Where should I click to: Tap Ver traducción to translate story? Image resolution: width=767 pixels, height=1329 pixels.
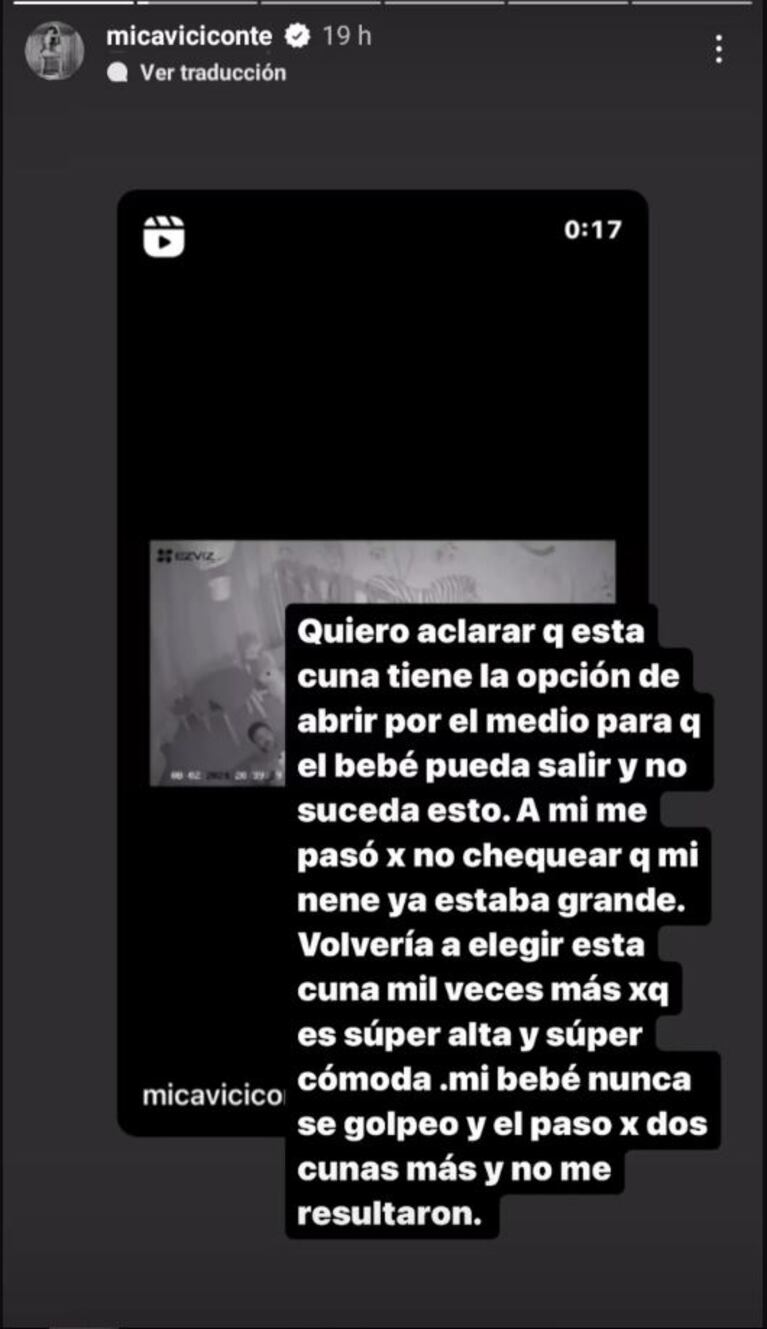point(212,72)
